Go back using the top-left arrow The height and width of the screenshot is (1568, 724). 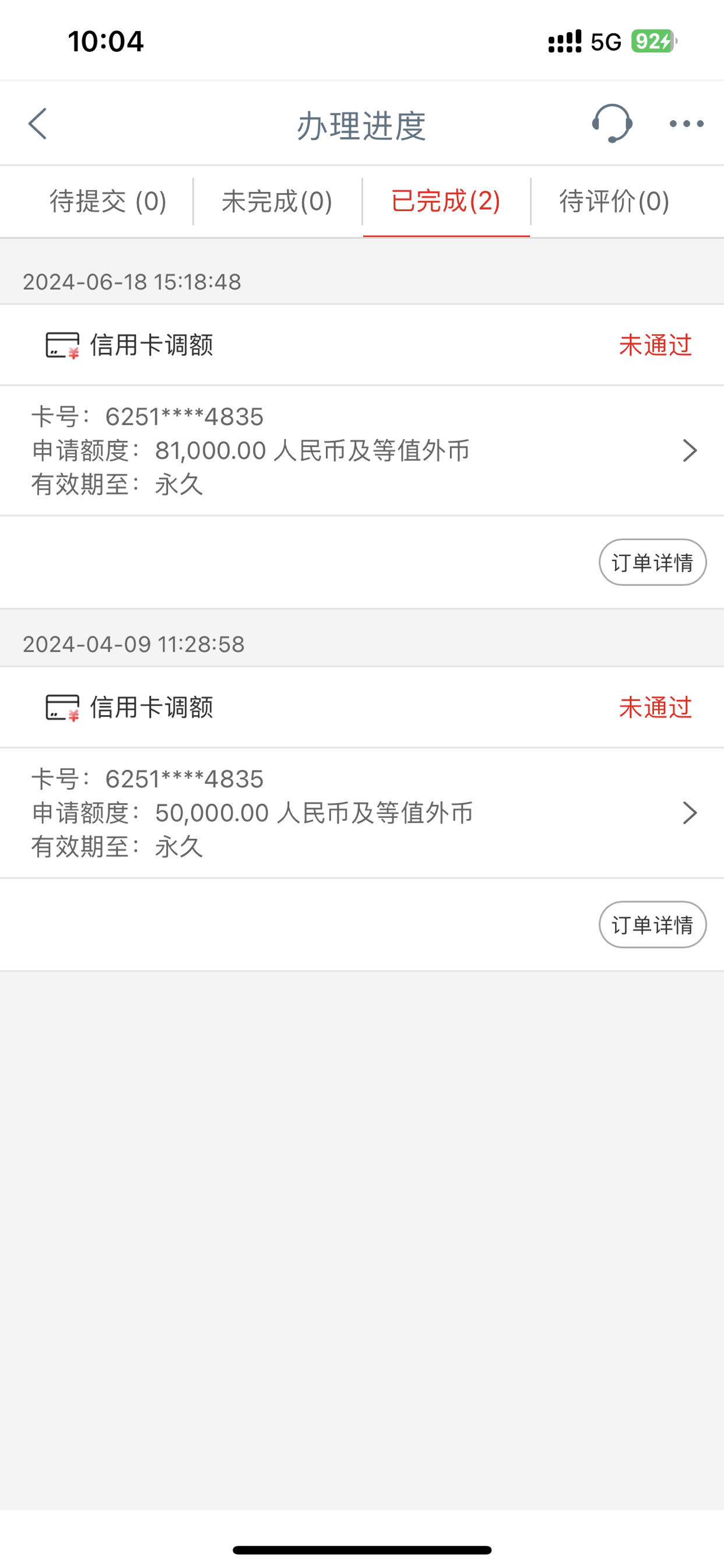[x=38, y=124]
